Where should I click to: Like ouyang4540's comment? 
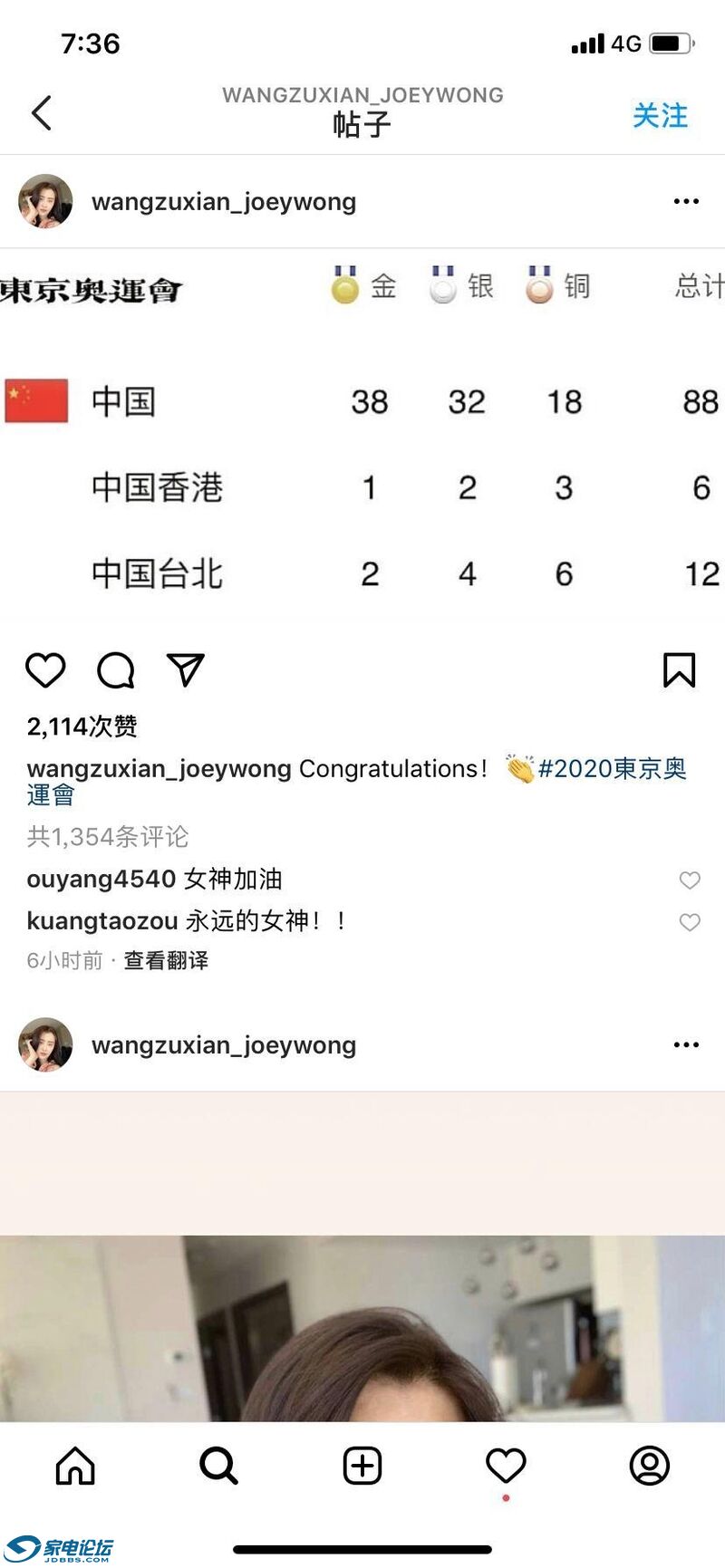point(690,880)
